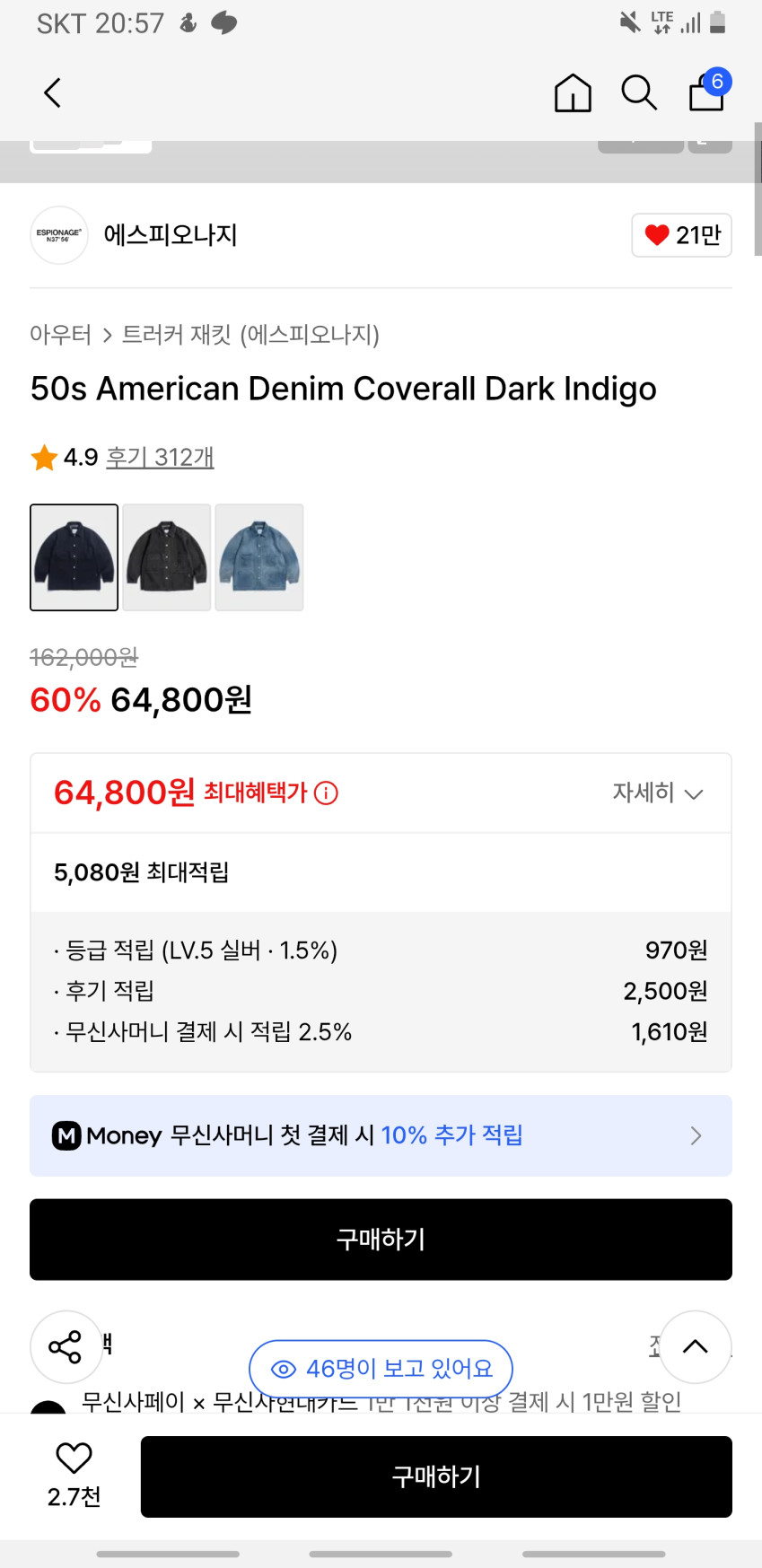Select the dark indigo jacket color thumbnail

click(74, 557)
